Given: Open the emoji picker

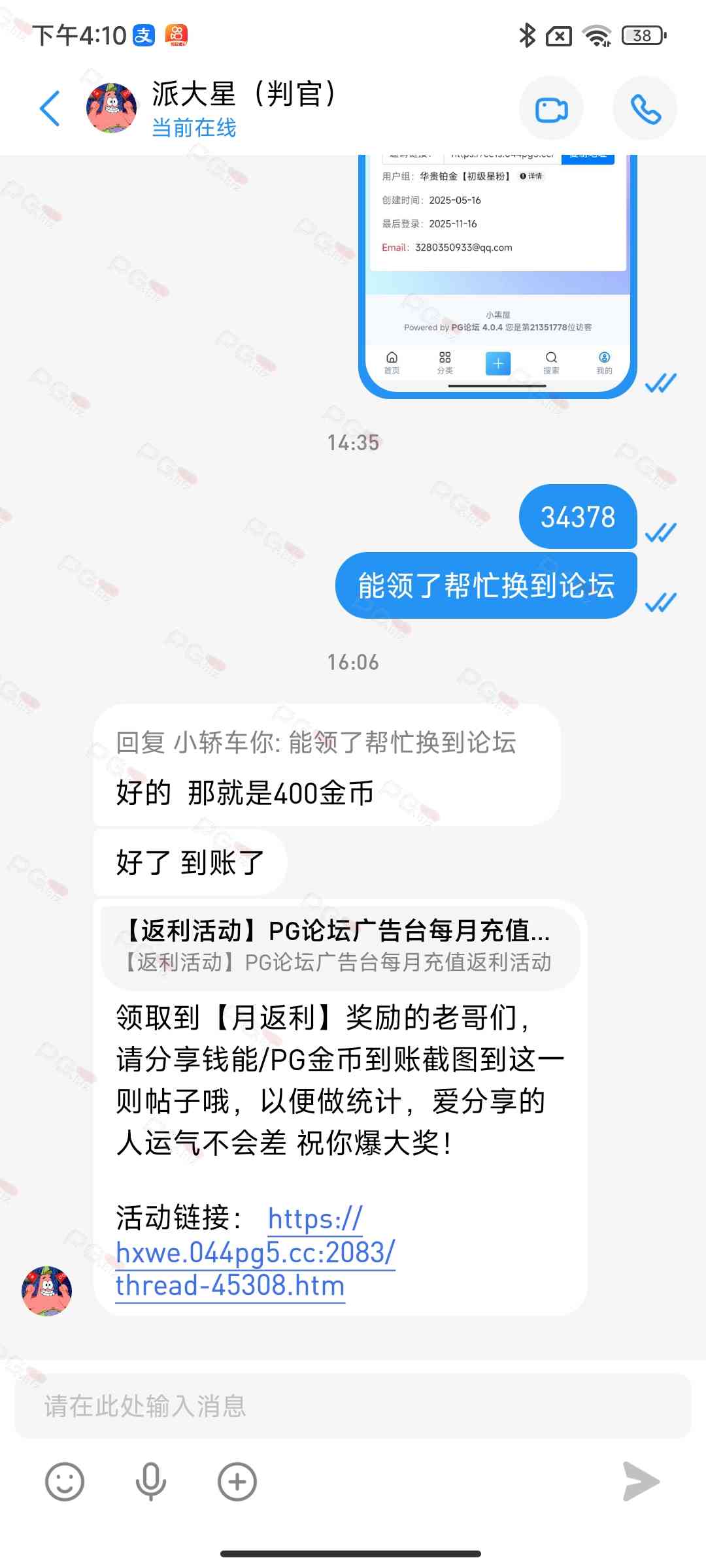Looking at the screenshot, I should pos(65,1482).
